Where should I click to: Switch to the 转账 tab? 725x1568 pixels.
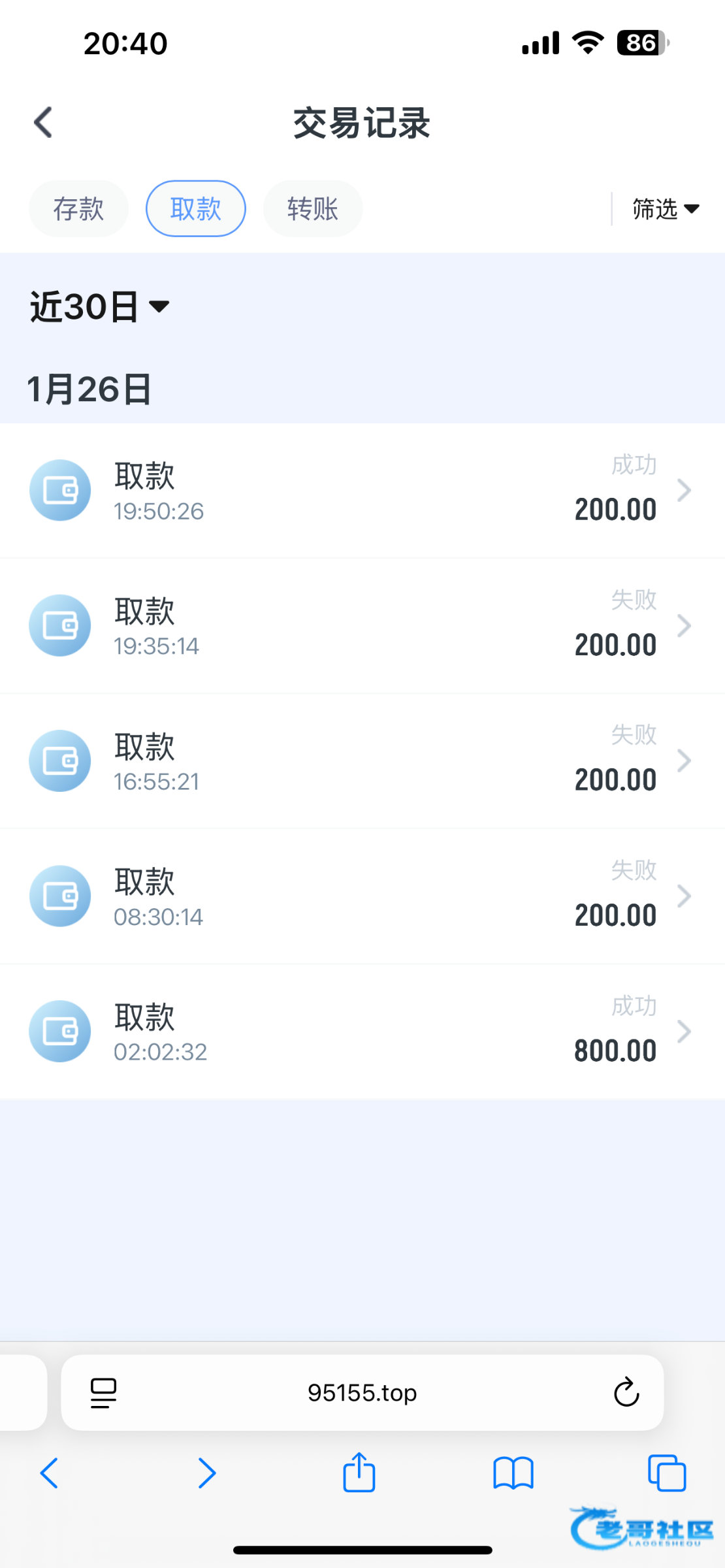click(312, 209)
